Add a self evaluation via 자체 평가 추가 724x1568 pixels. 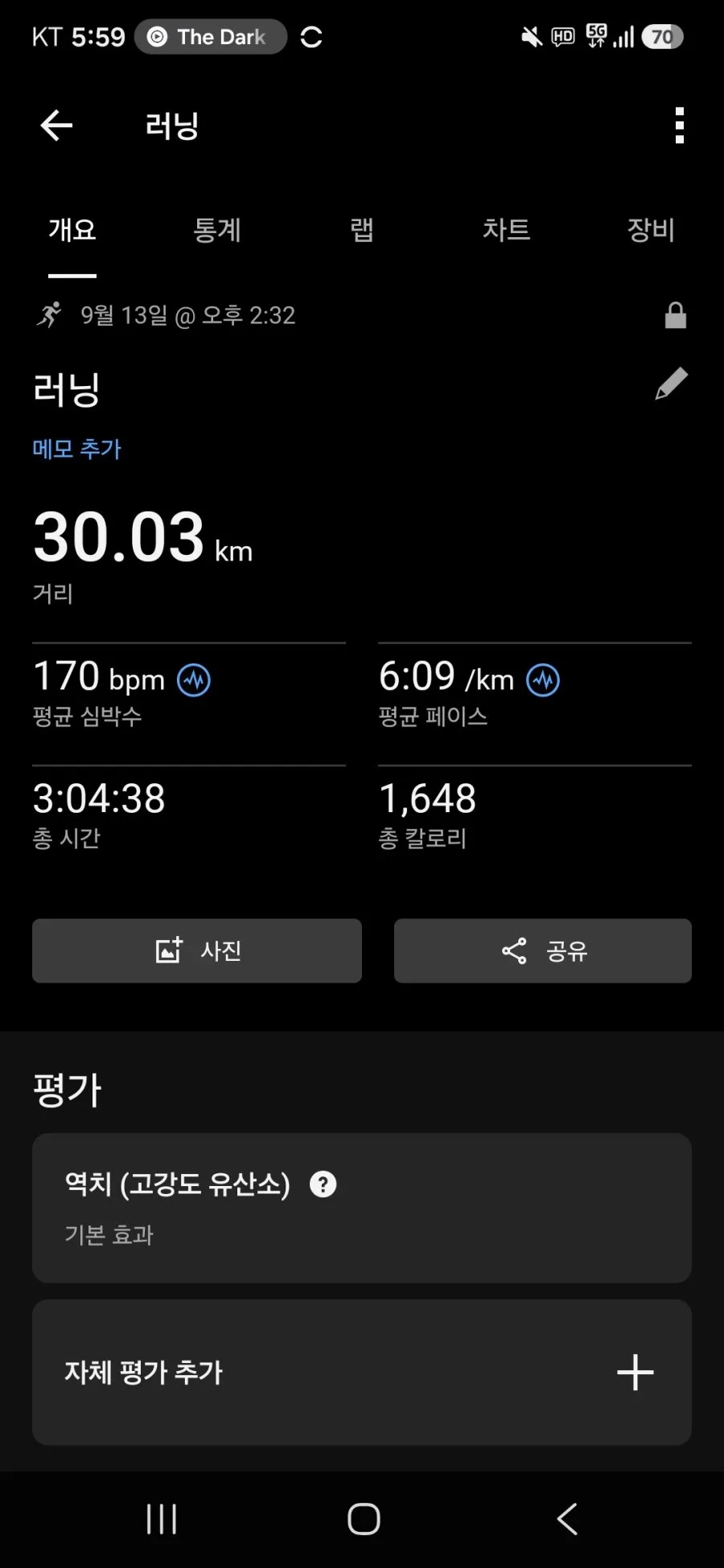point(362,1372)
